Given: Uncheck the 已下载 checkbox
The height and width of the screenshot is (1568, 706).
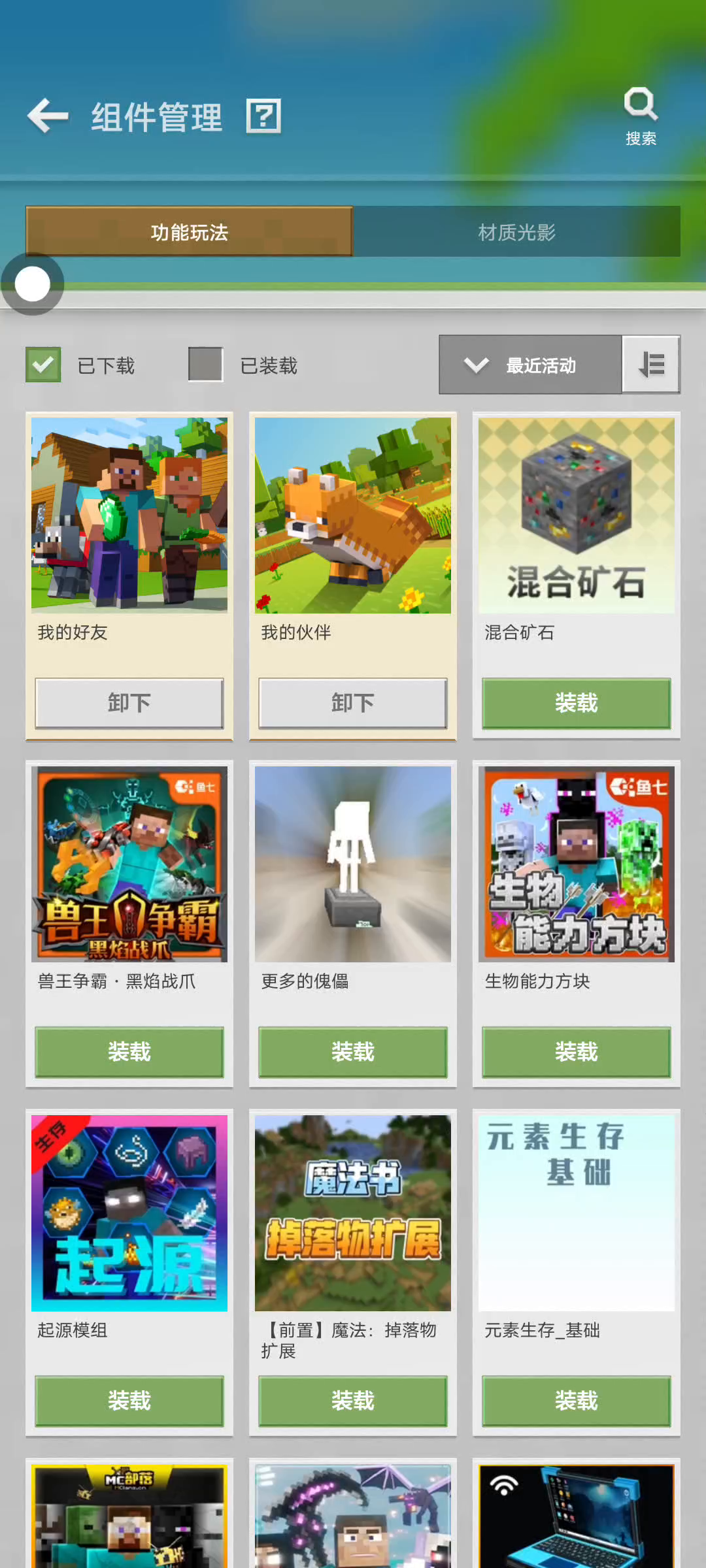Looking at the screenshot, I should point(43,365).
